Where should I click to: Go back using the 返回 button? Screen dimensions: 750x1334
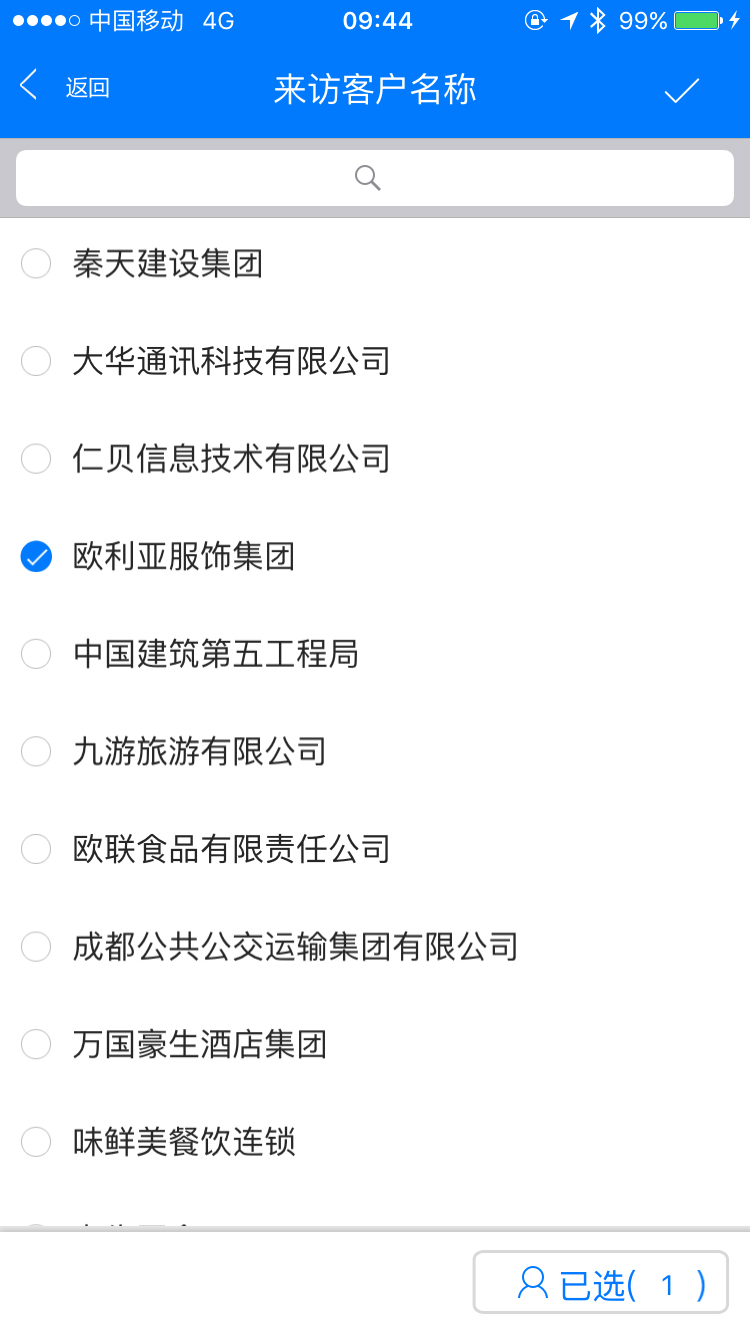64,87
